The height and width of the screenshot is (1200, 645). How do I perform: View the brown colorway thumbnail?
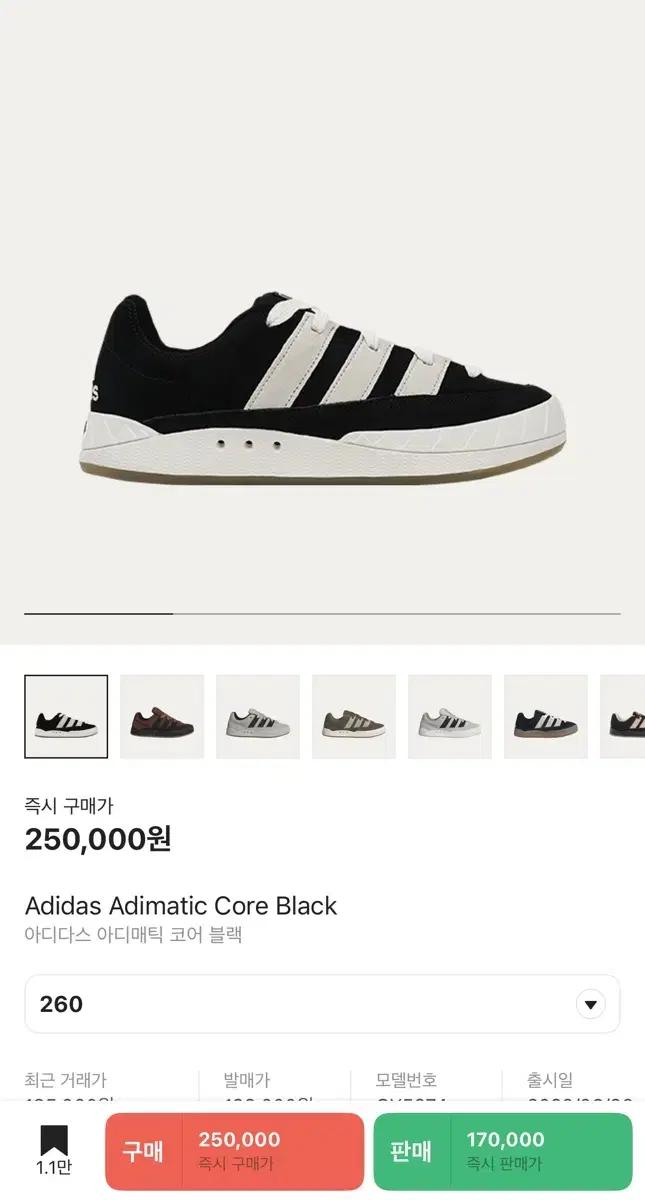[162, 717]
